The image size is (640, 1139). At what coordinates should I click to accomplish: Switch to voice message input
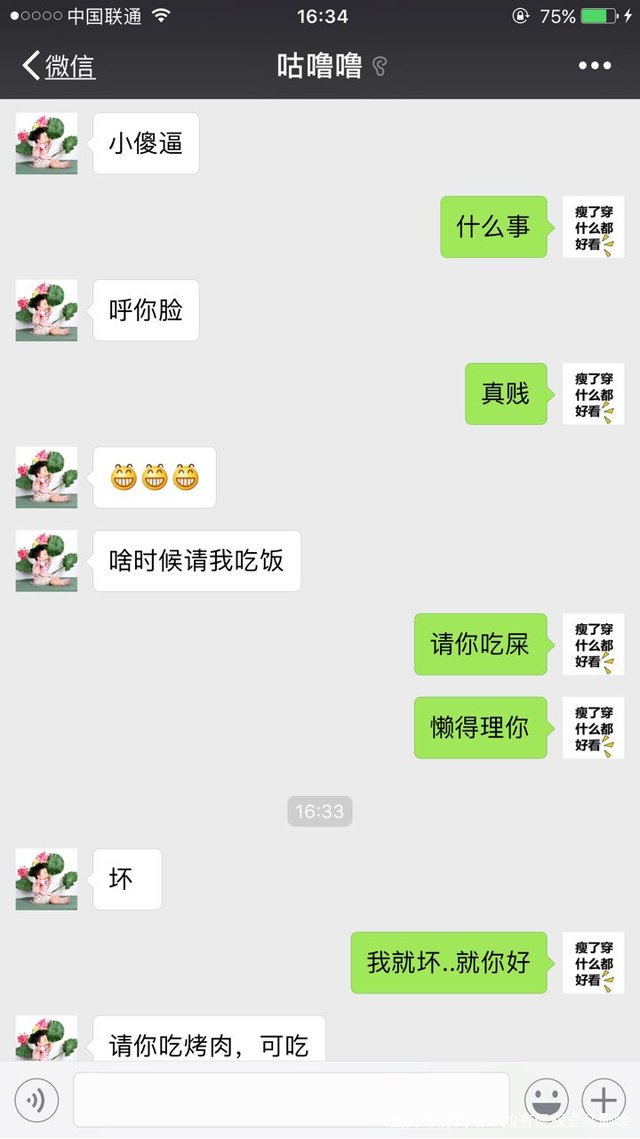click(36, 1101)
